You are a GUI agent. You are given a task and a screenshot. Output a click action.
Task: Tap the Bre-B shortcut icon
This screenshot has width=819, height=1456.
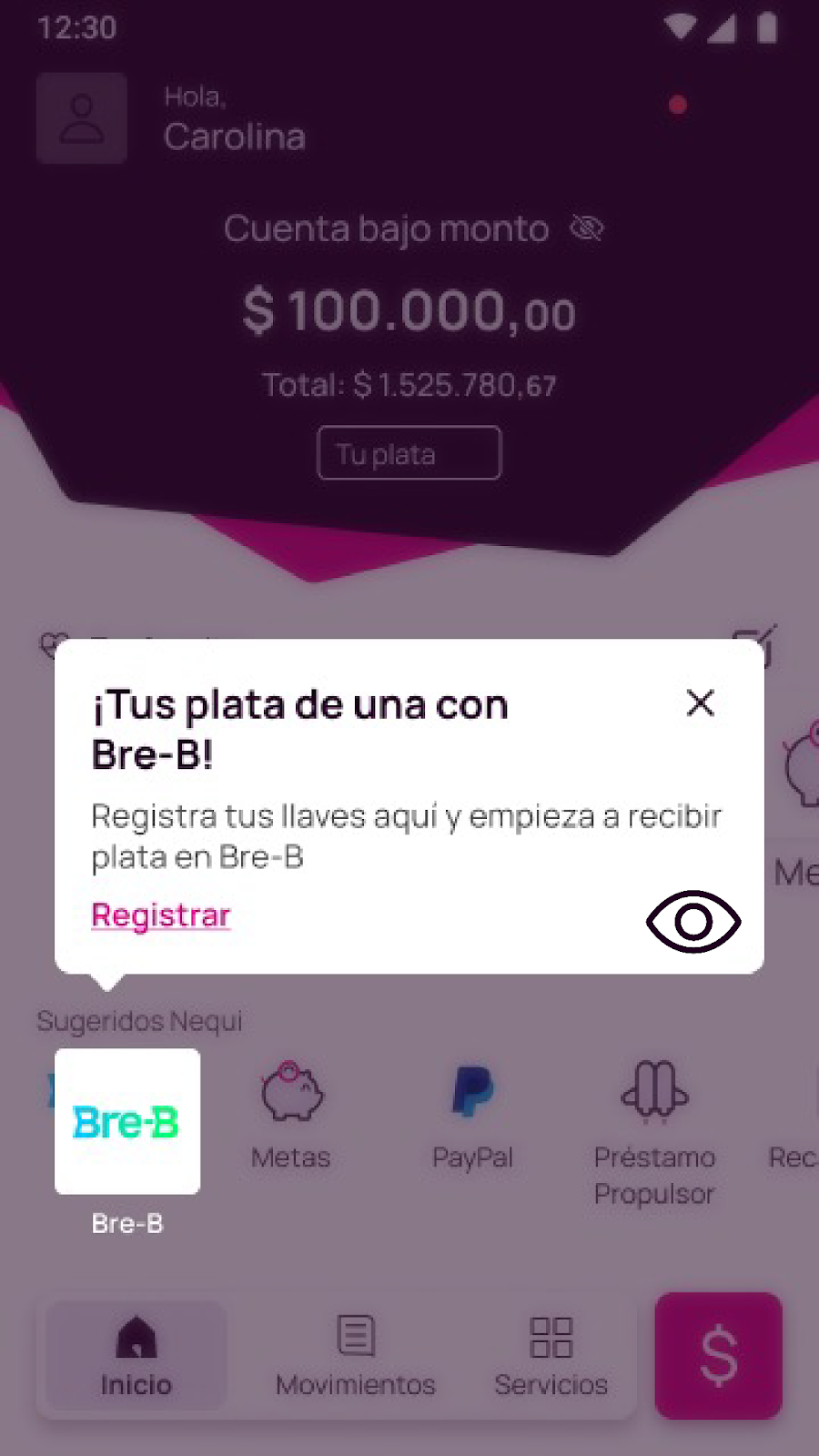pos(126,1120)
